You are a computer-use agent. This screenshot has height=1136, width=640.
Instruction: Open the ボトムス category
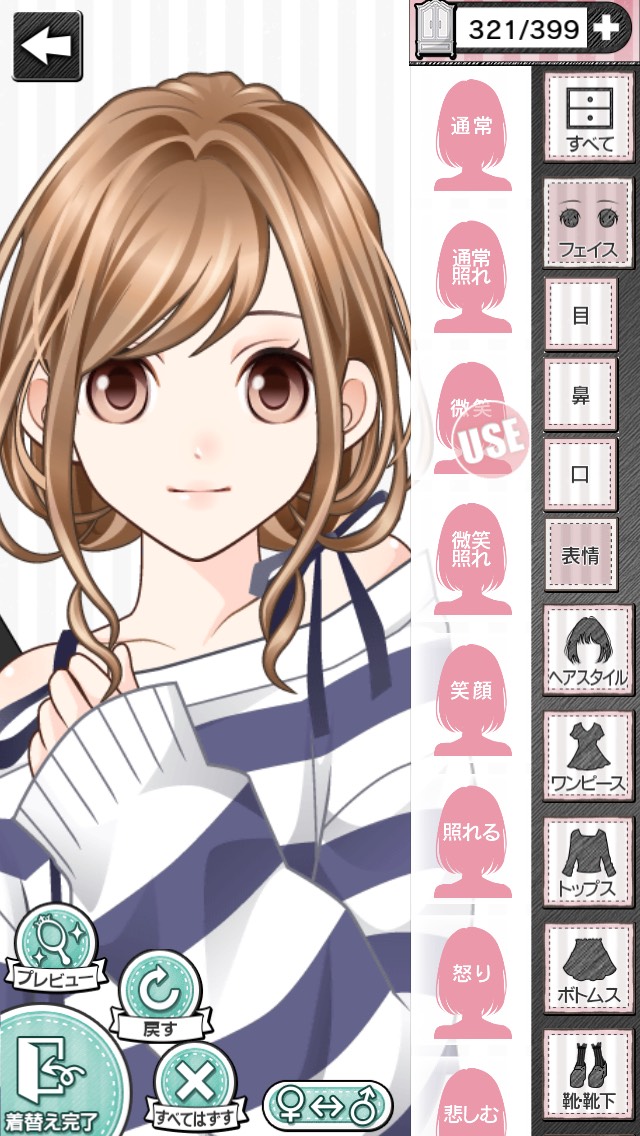click(x=589, y=969)
